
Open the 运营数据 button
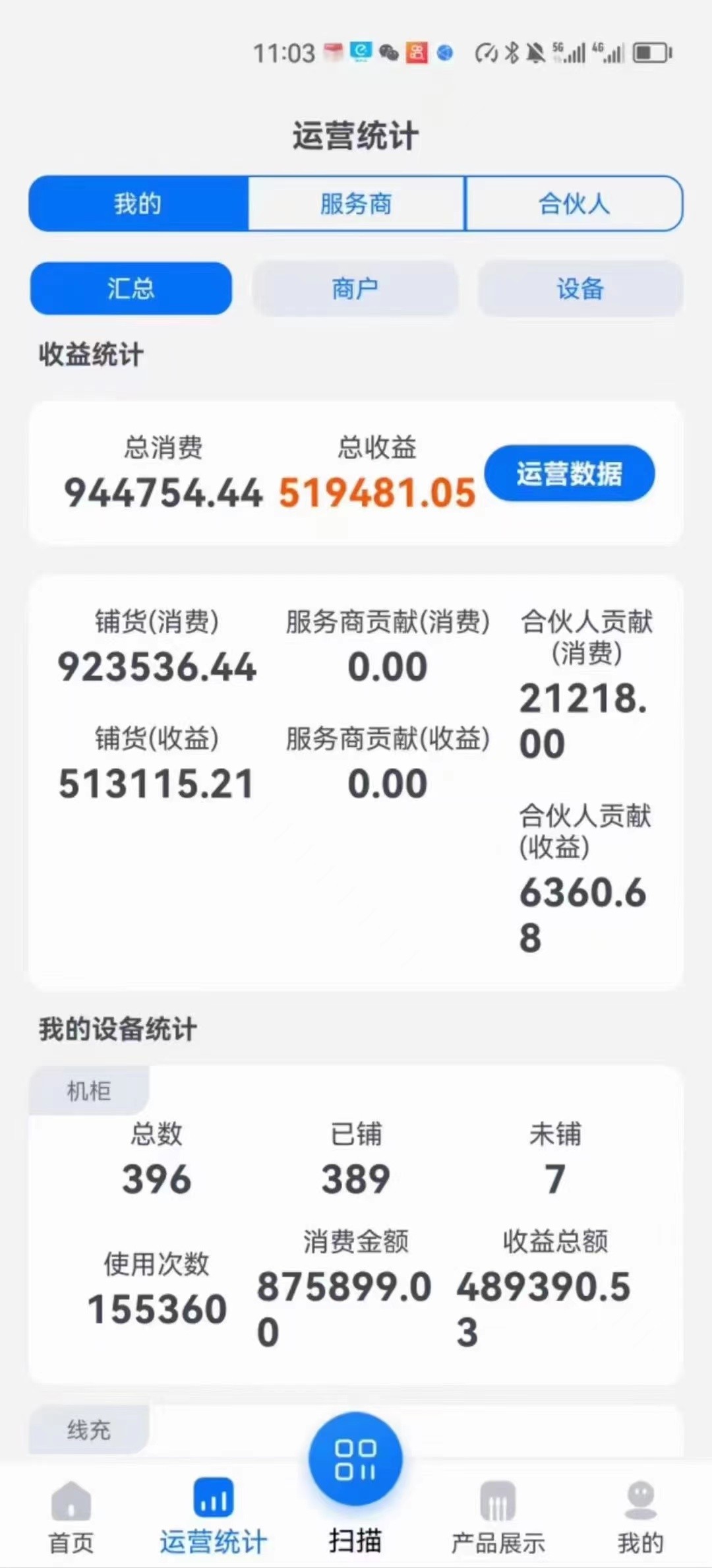tap(570, 474)
